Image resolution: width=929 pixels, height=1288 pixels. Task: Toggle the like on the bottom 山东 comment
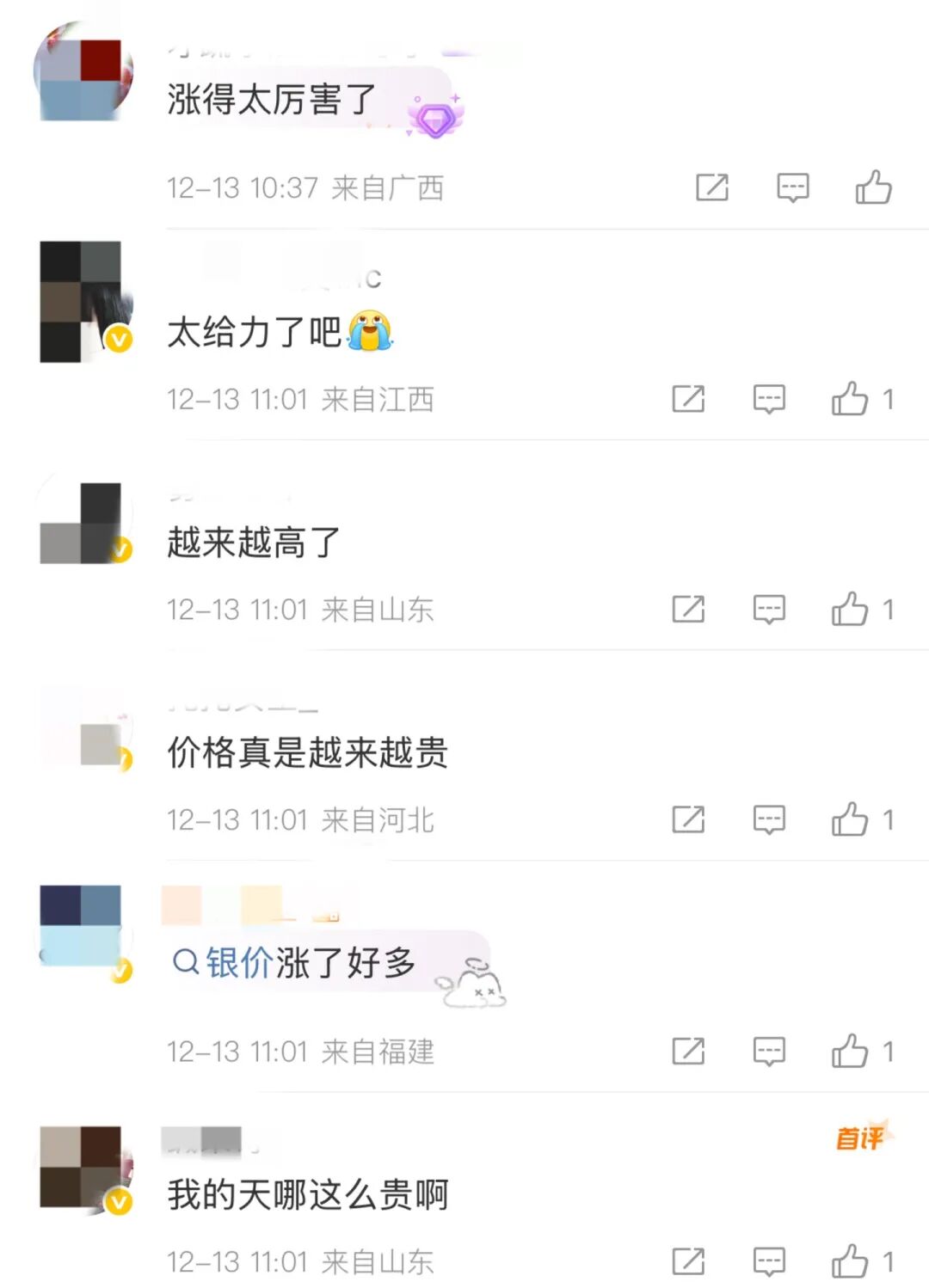(x=851, y=1260)
